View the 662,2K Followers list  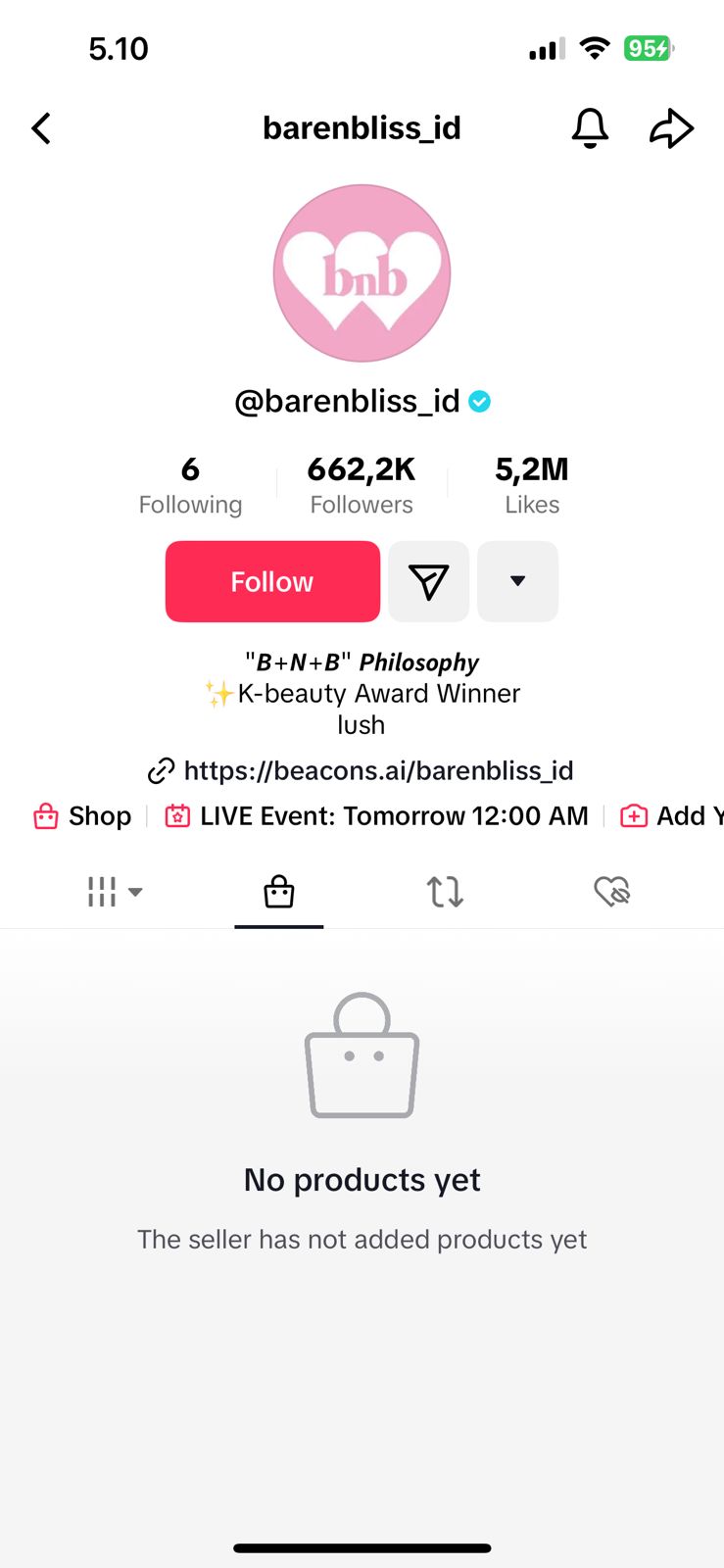pos(362,484)
